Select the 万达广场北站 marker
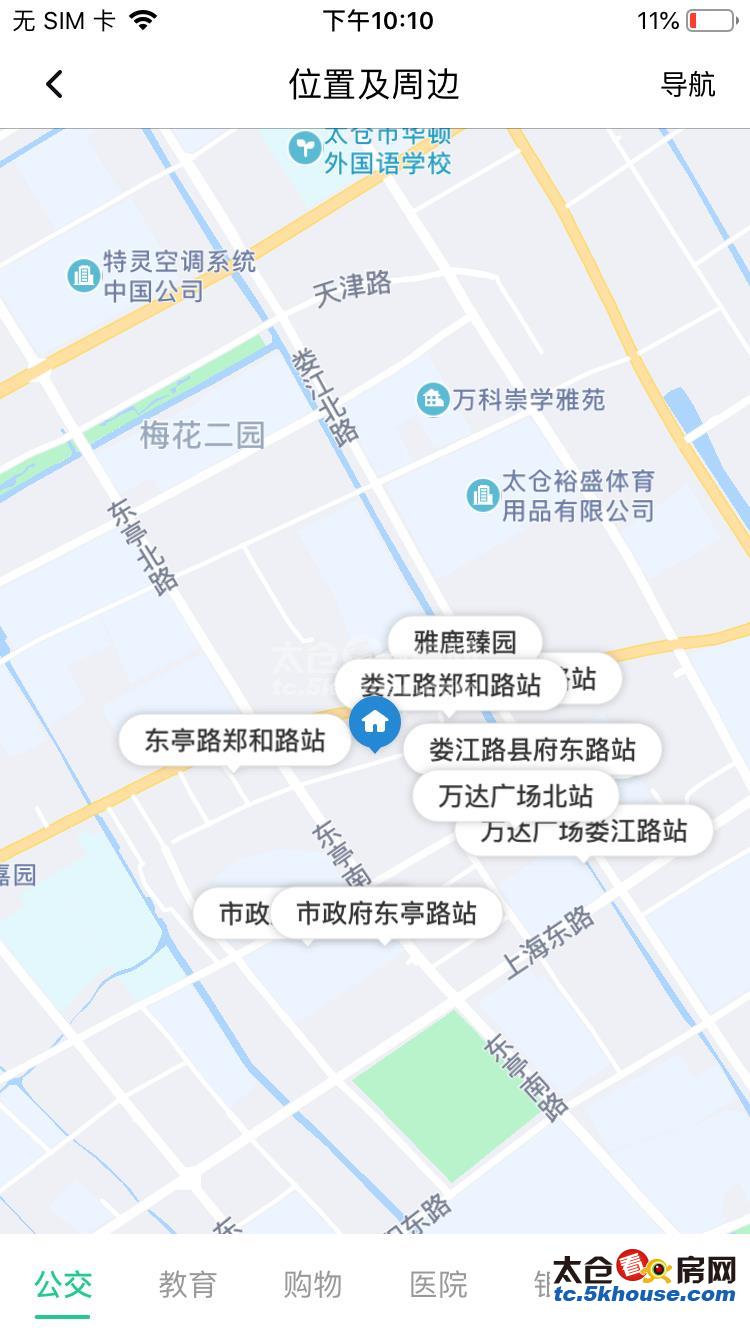 (x=515, y=796)
